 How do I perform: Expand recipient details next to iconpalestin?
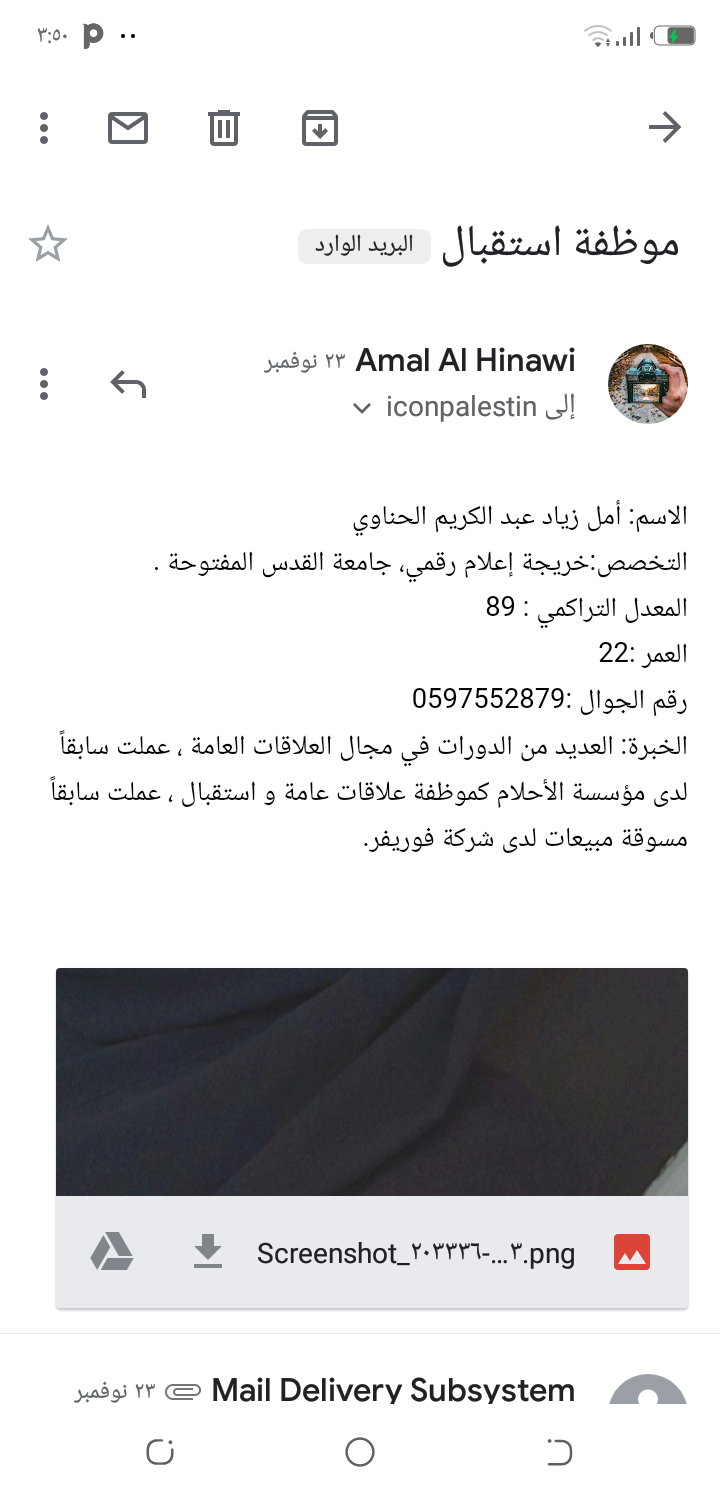pos(363,408)
